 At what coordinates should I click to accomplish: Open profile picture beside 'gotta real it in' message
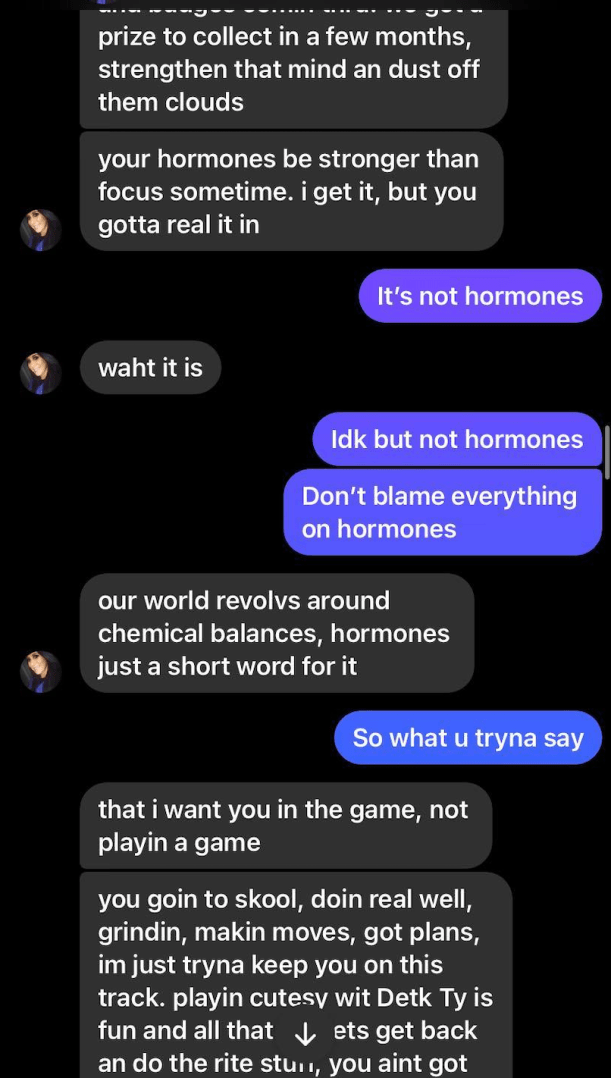[x=41, y=230]
